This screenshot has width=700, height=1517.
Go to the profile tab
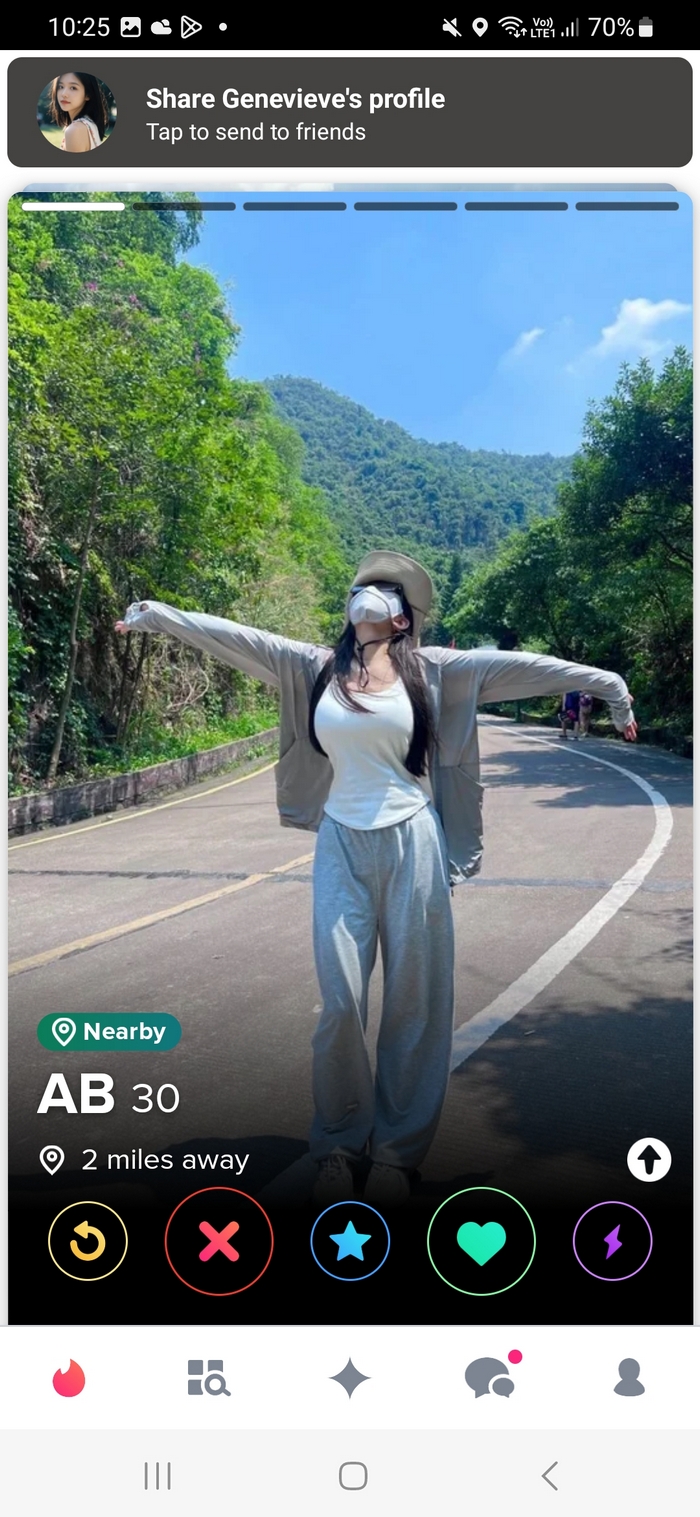(629, 1378)
